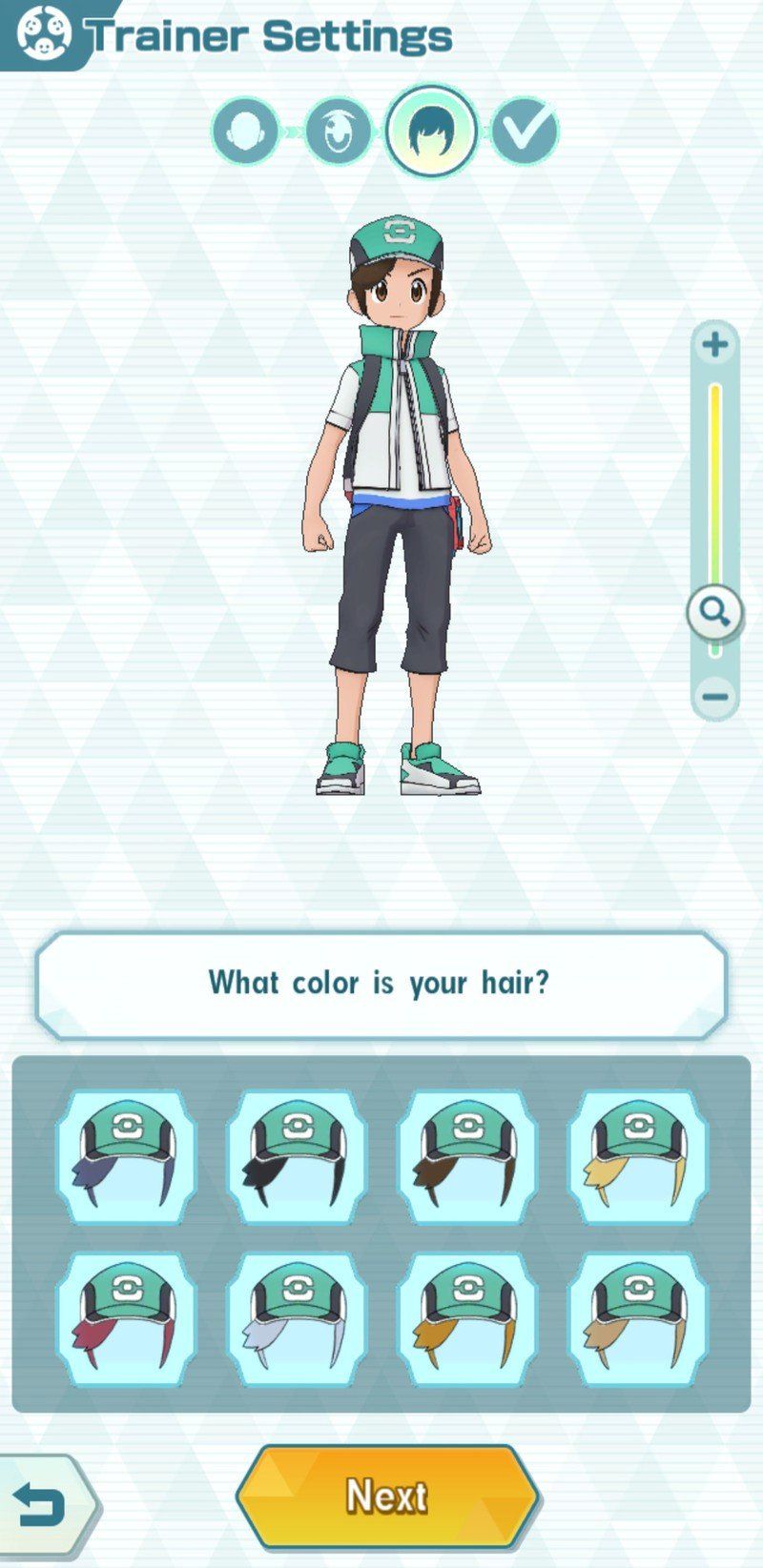Pick the red hair color option
The image size is (763, 1568).
128,1328
